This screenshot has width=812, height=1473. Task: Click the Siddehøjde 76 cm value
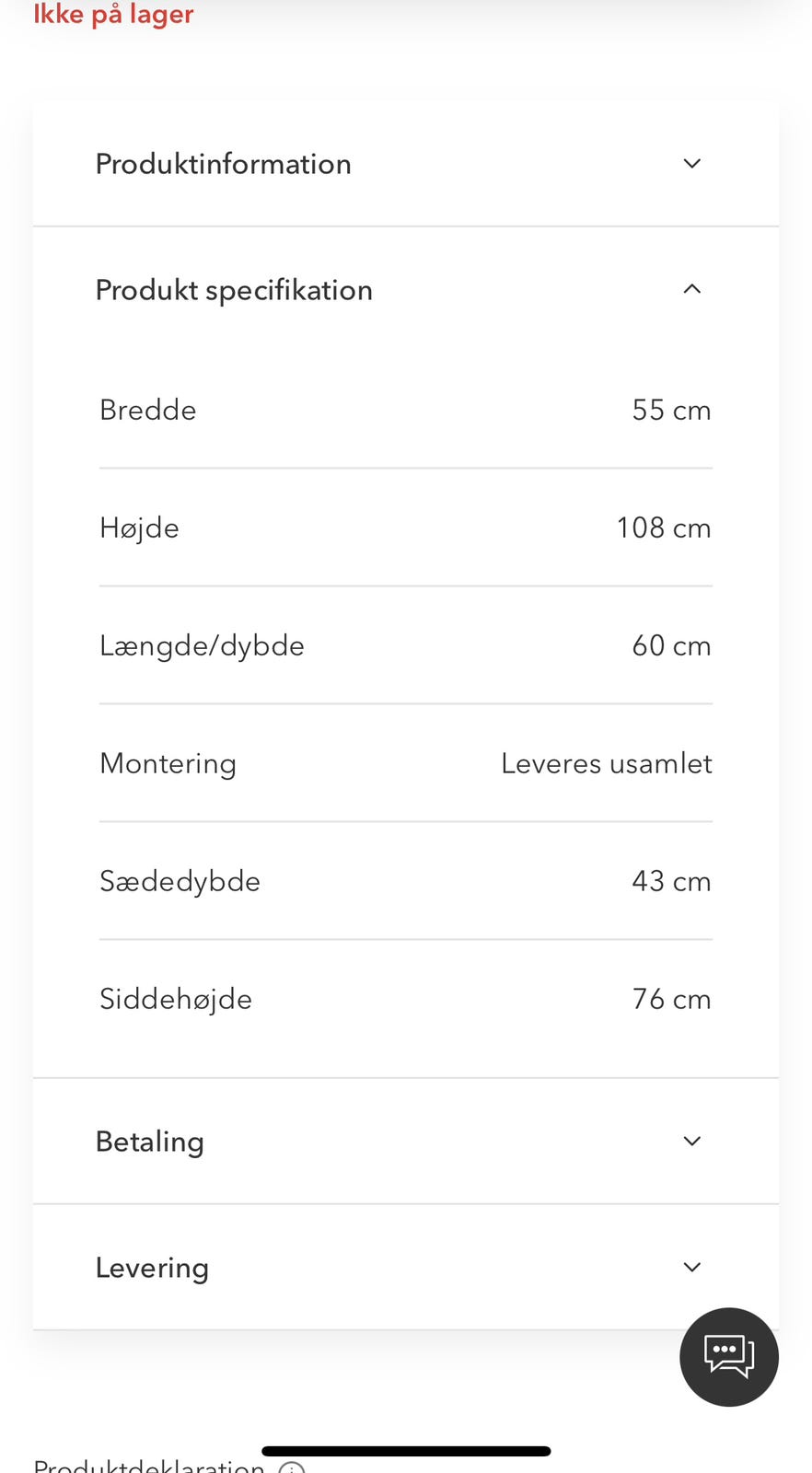tap(671, 999)
